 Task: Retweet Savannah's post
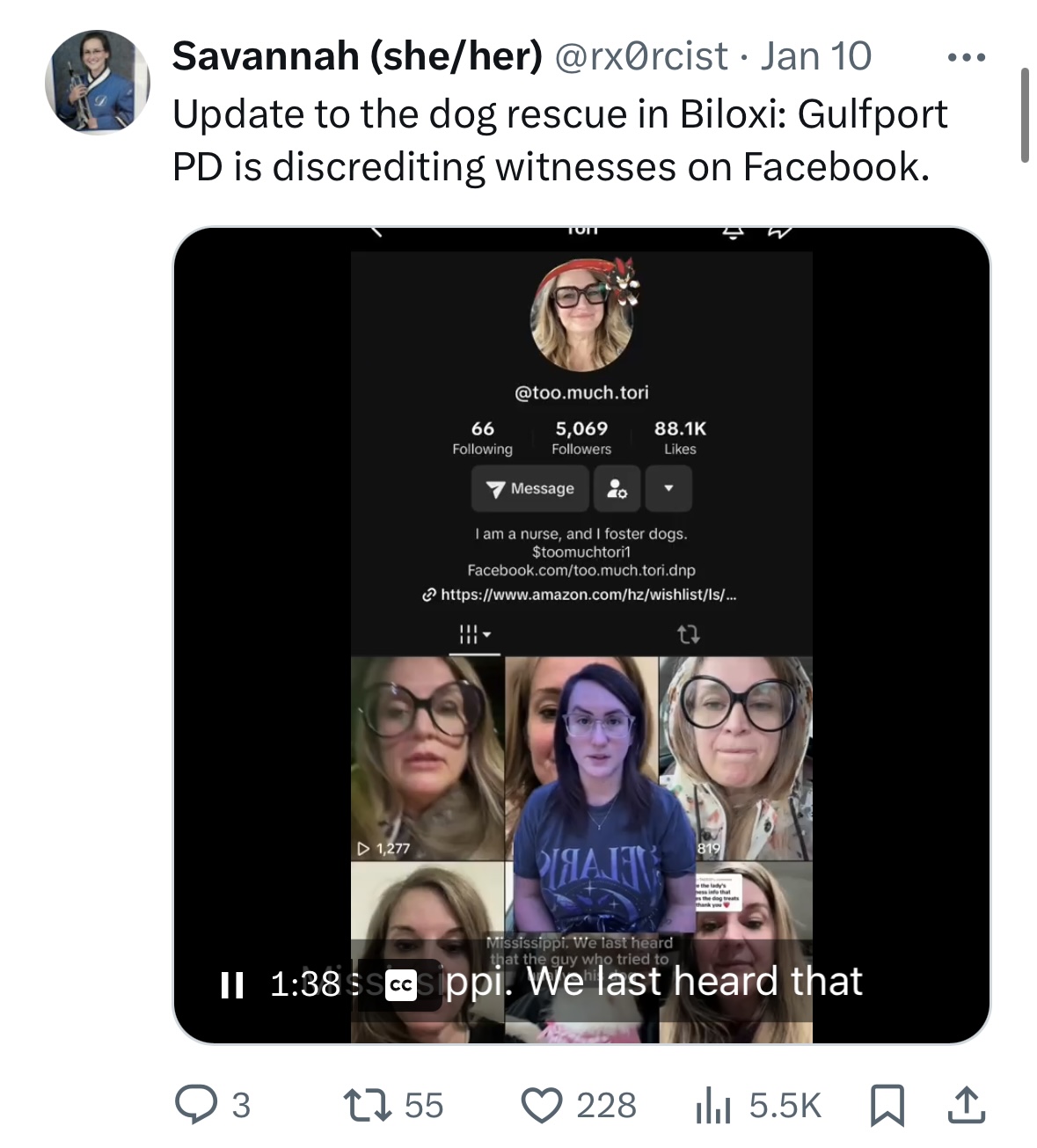point(366,1106)
